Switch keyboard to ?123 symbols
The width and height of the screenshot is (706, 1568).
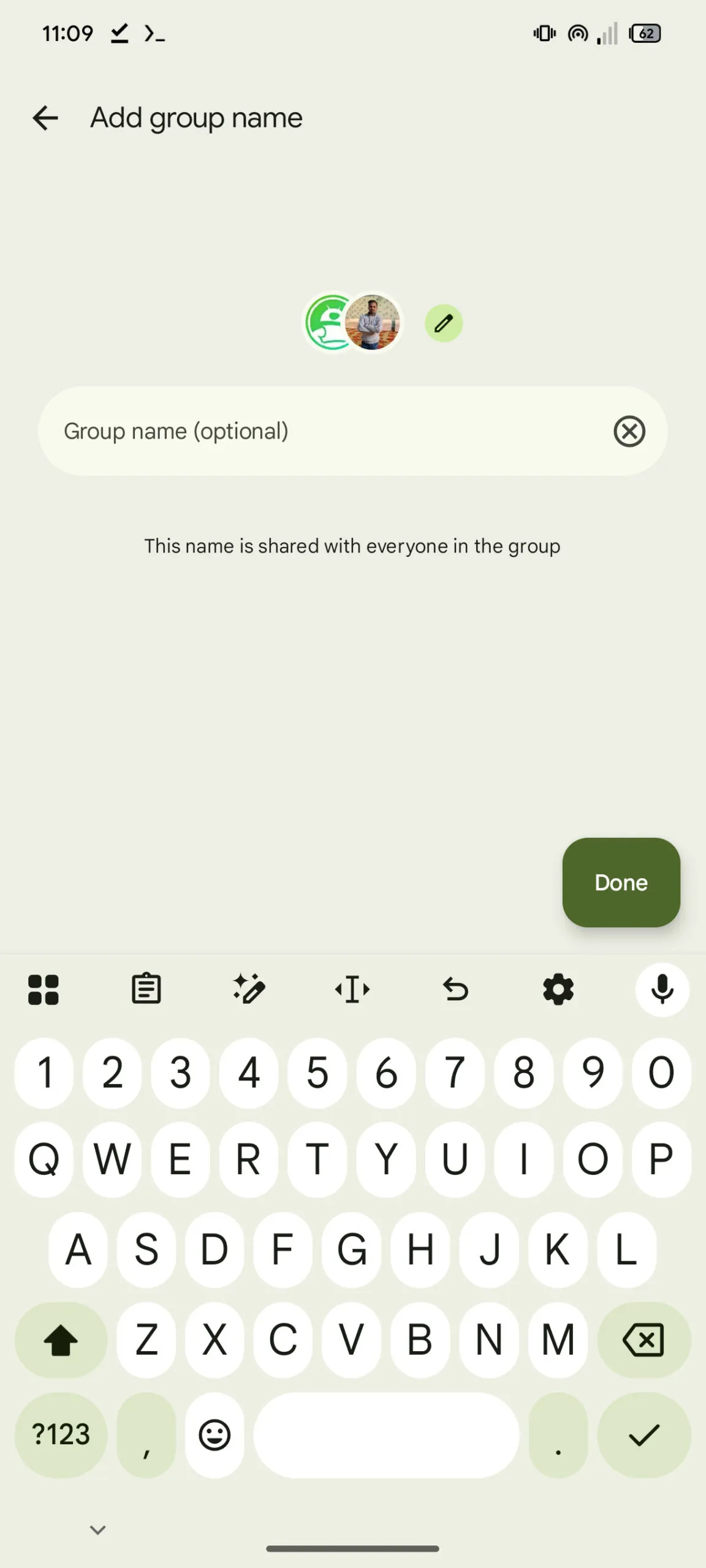(x=61, y=1435)
